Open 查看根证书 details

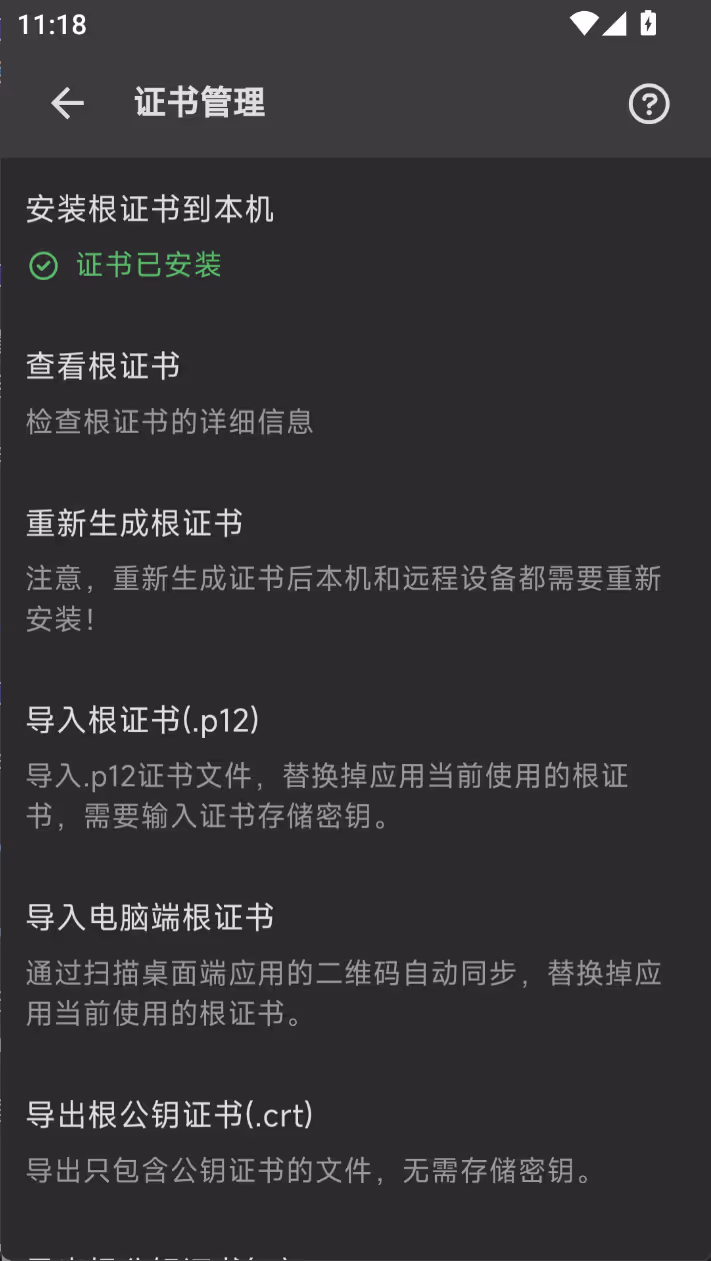pos(355,393)
